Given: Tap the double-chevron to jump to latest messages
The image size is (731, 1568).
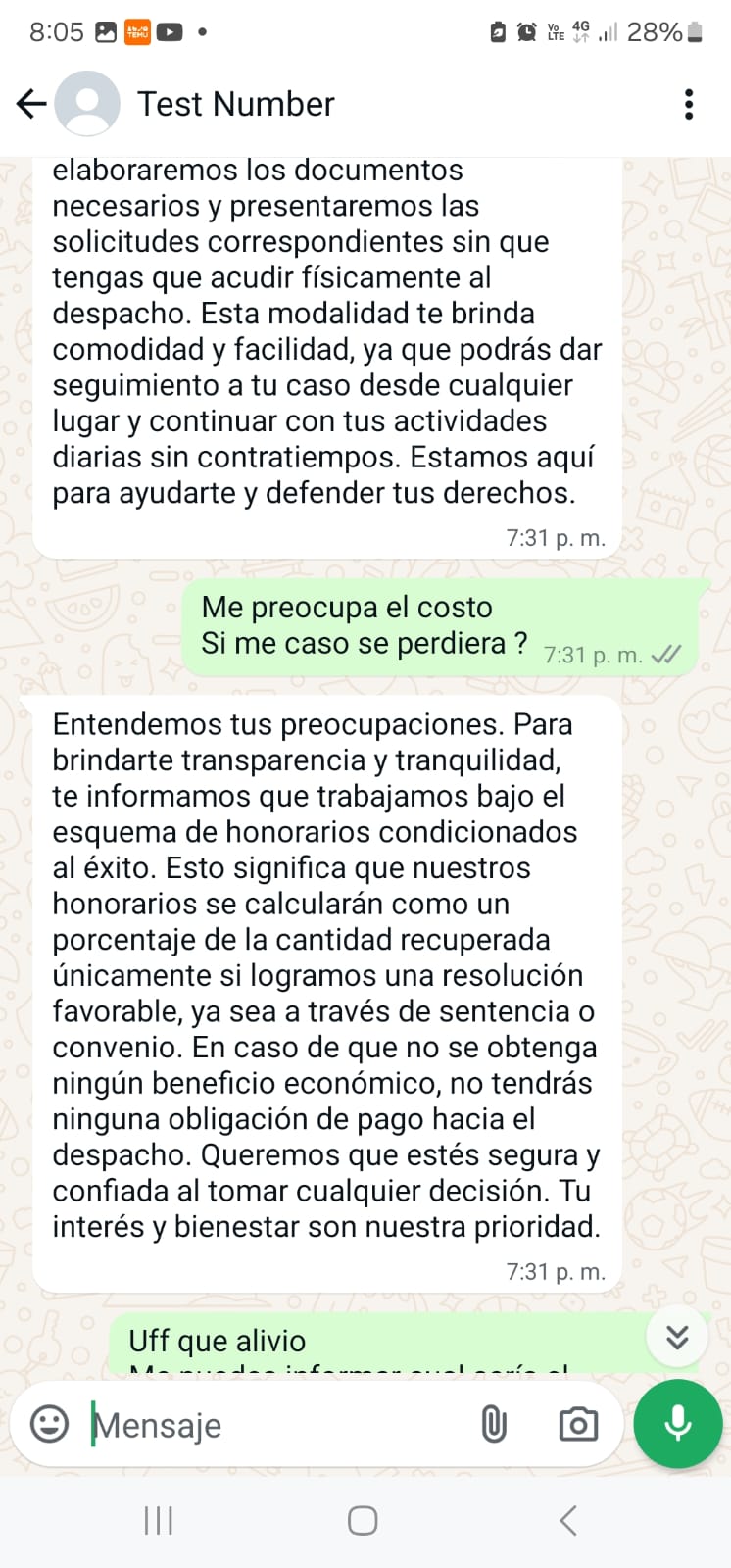Looking at the screenshot, I should tap(676, 1336).
